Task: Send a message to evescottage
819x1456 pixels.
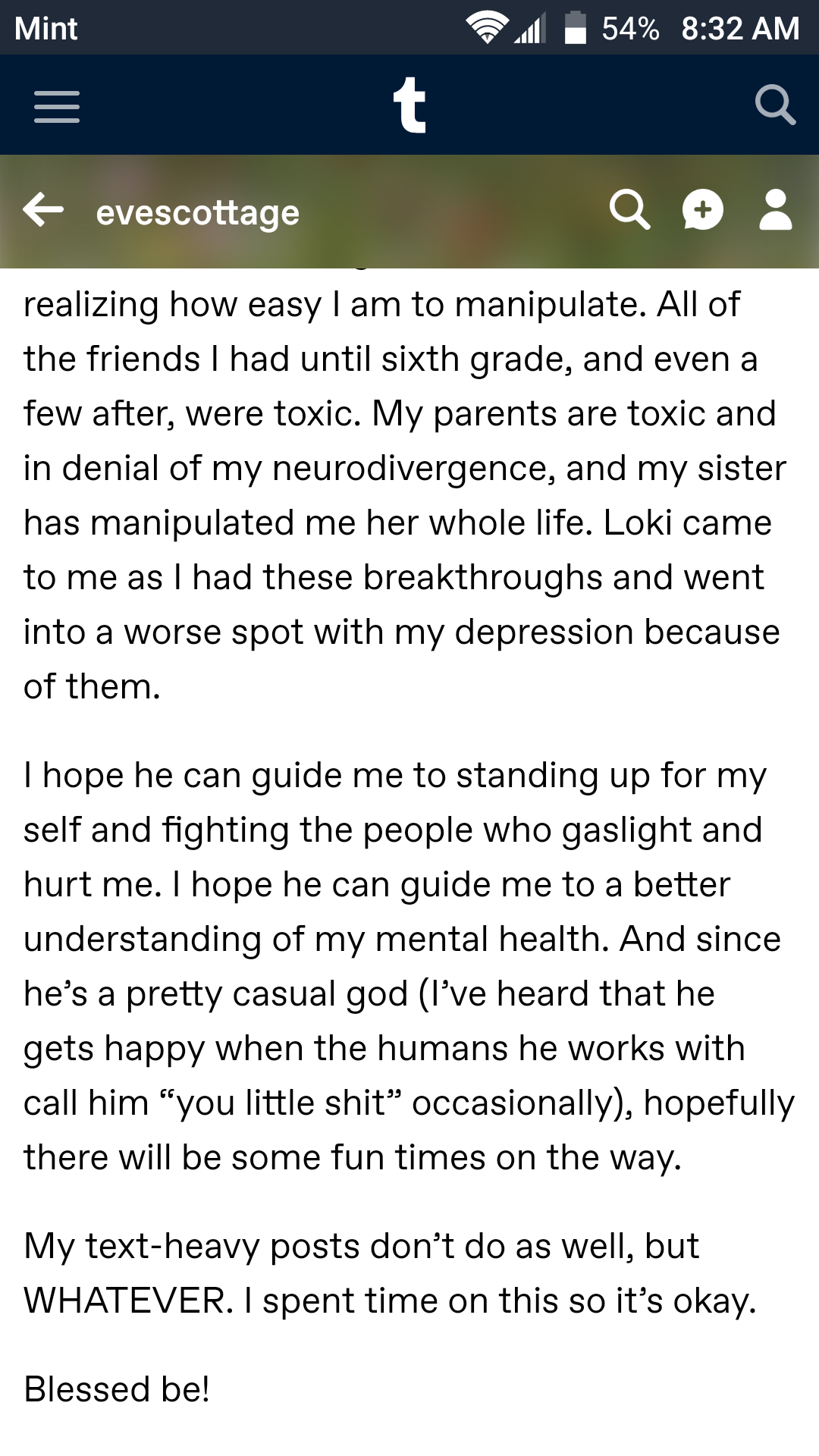Action: point(703,209)
